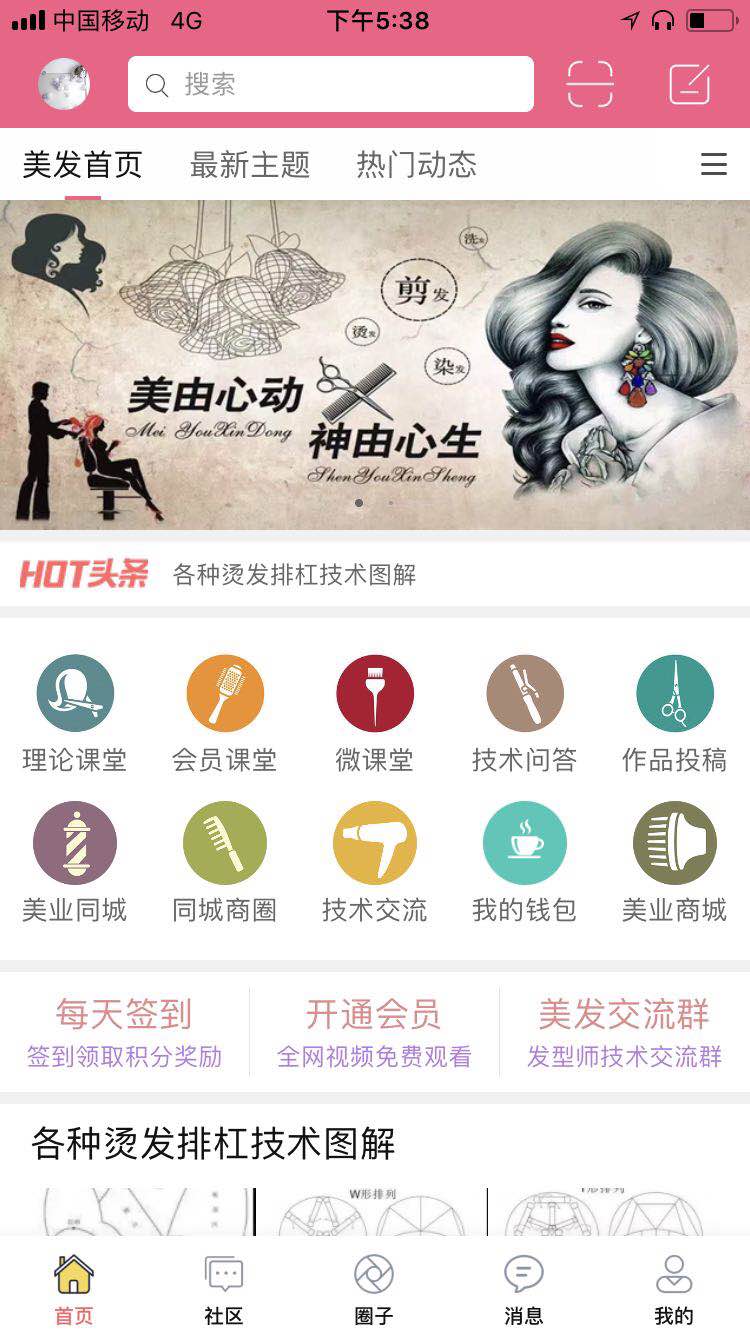Switch to the 社区 tab
750x1334 pixels.
click(x=224, y=1289)
